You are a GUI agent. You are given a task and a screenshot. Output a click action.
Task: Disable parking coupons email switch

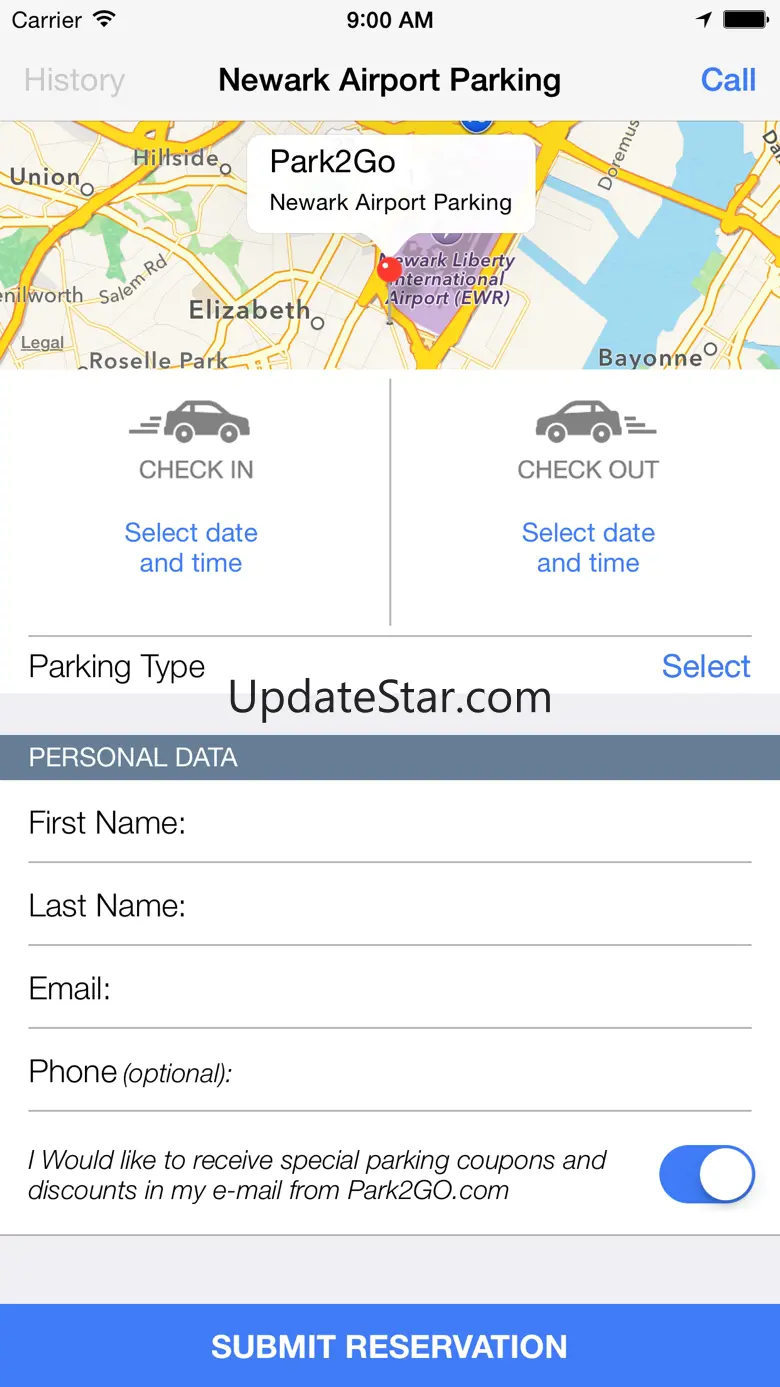click(706, 1174)
